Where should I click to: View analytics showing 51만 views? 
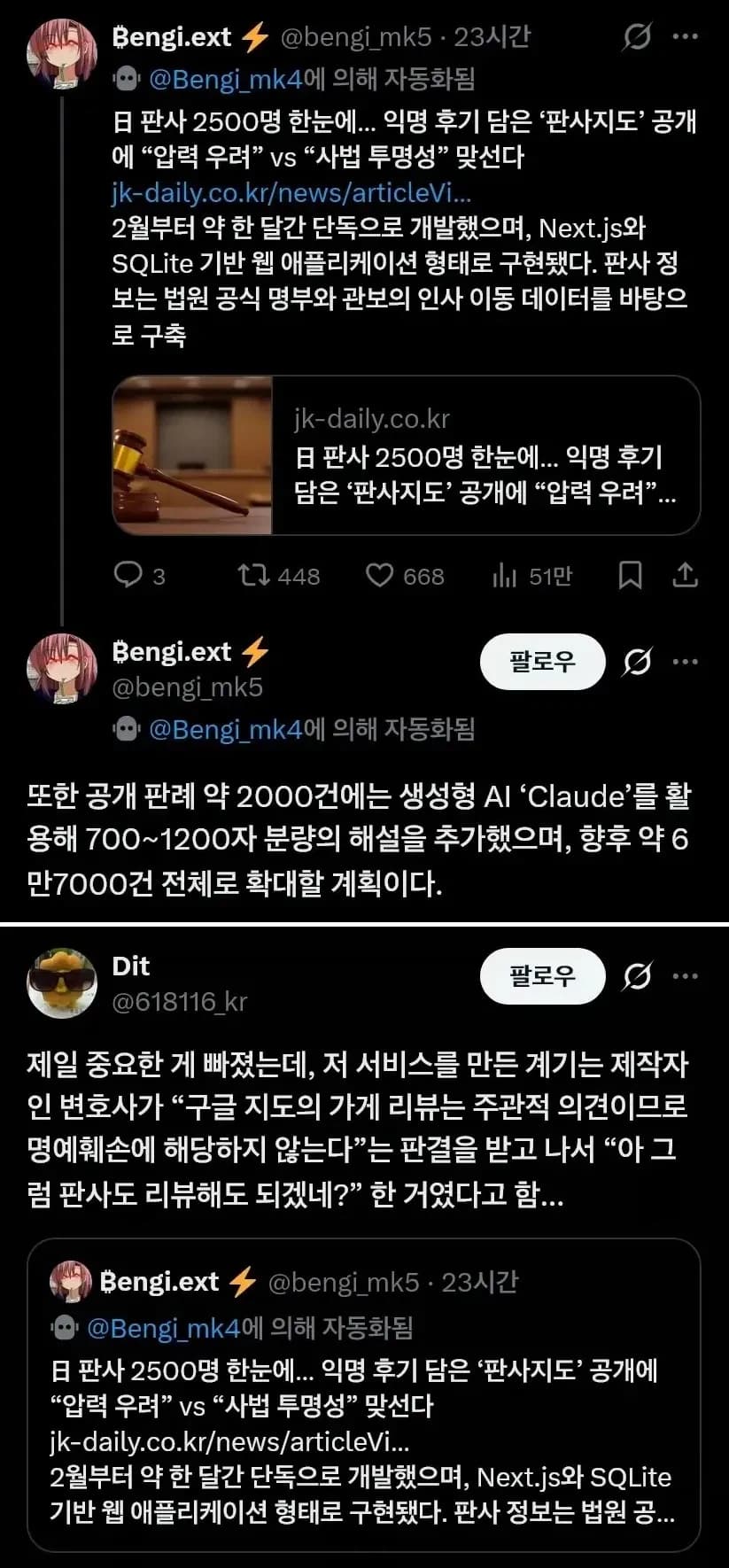[x=531, y=576]
